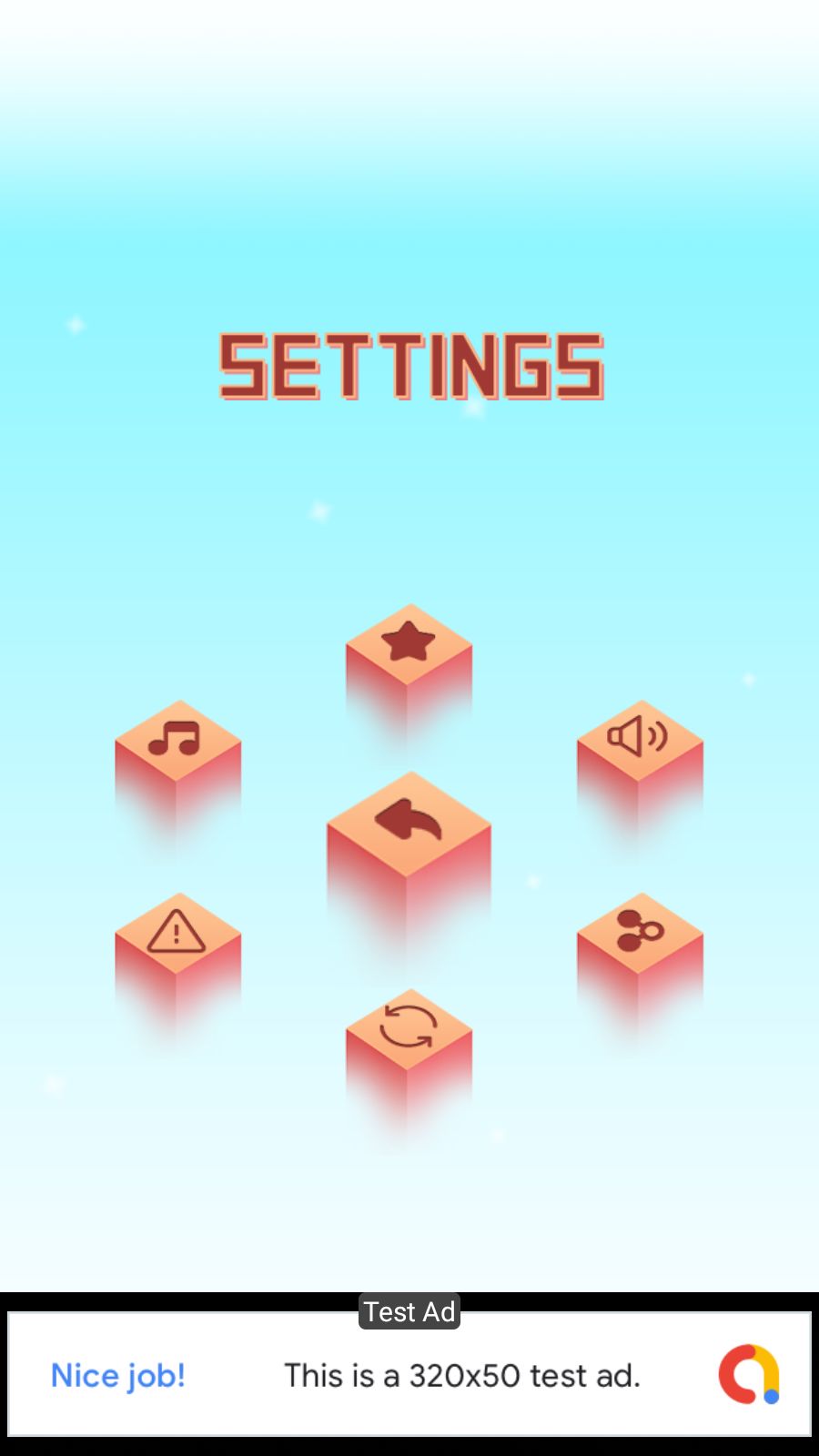Go back with the arrow cube

point(409,824)
